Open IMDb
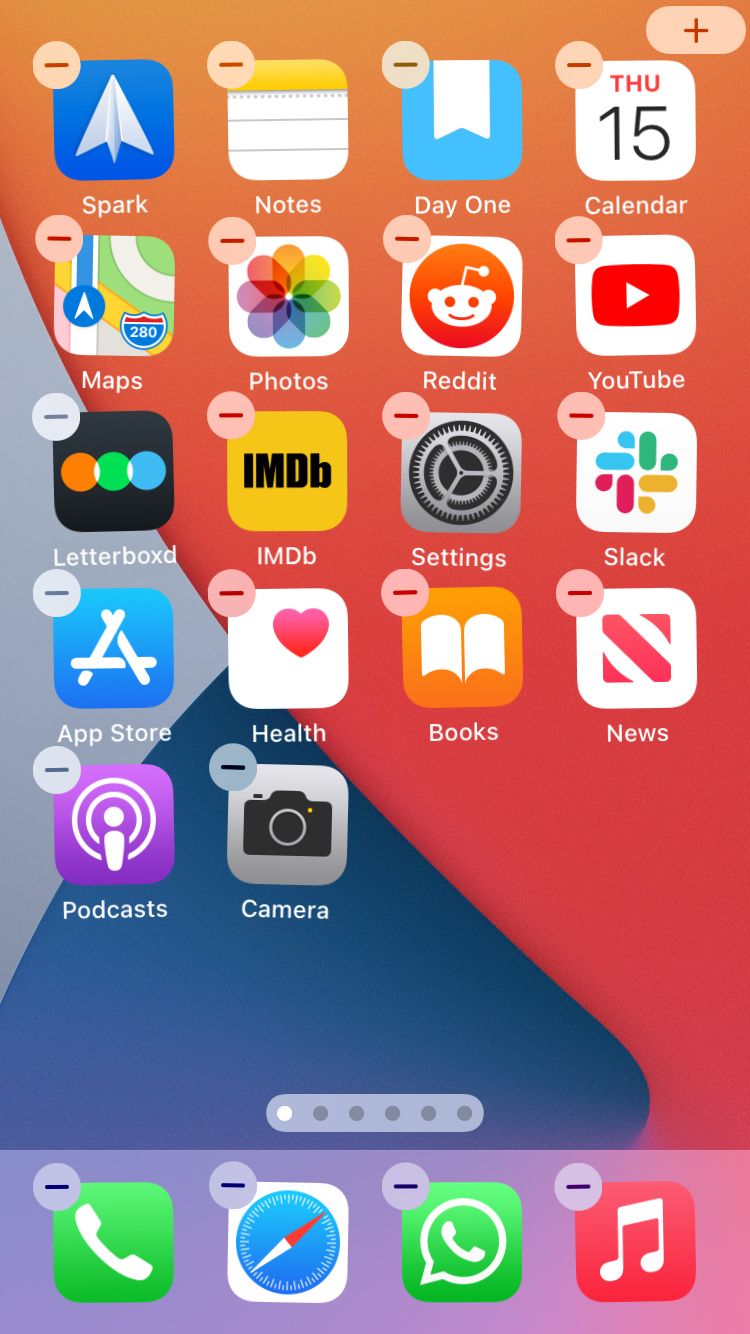This screenshot has width=750, height=1334. [x=288, y=470]
